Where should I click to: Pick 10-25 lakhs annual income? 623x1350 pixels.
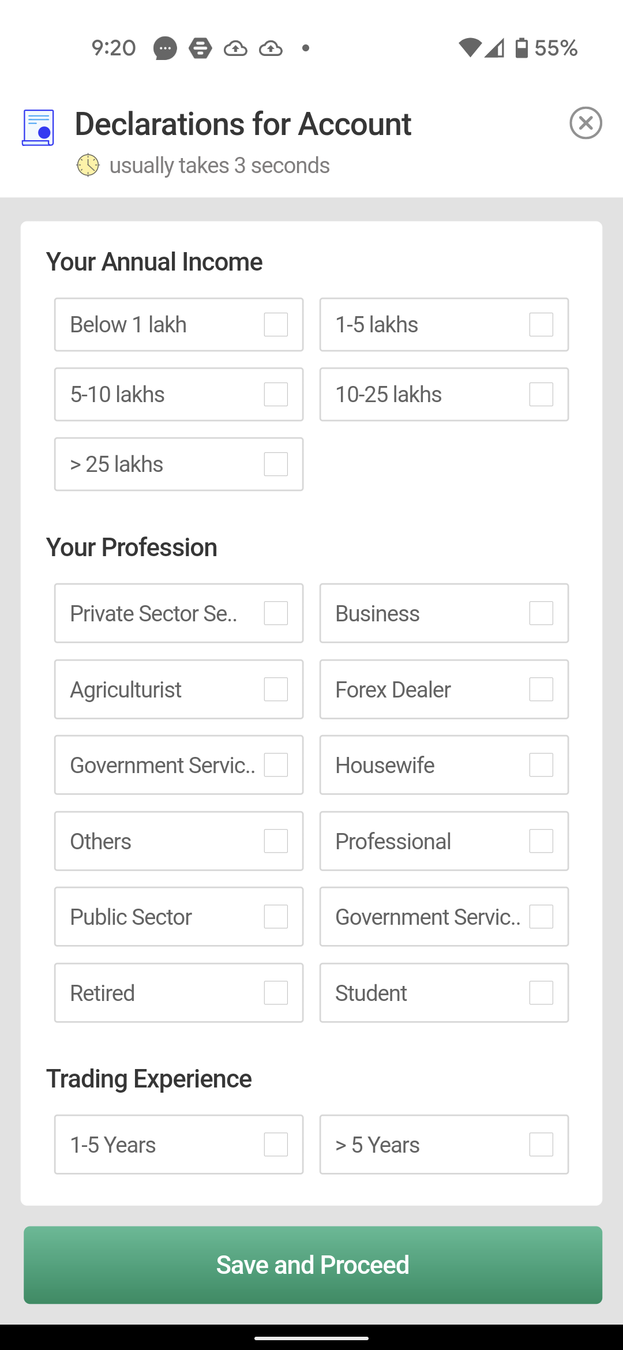(541, 394)
